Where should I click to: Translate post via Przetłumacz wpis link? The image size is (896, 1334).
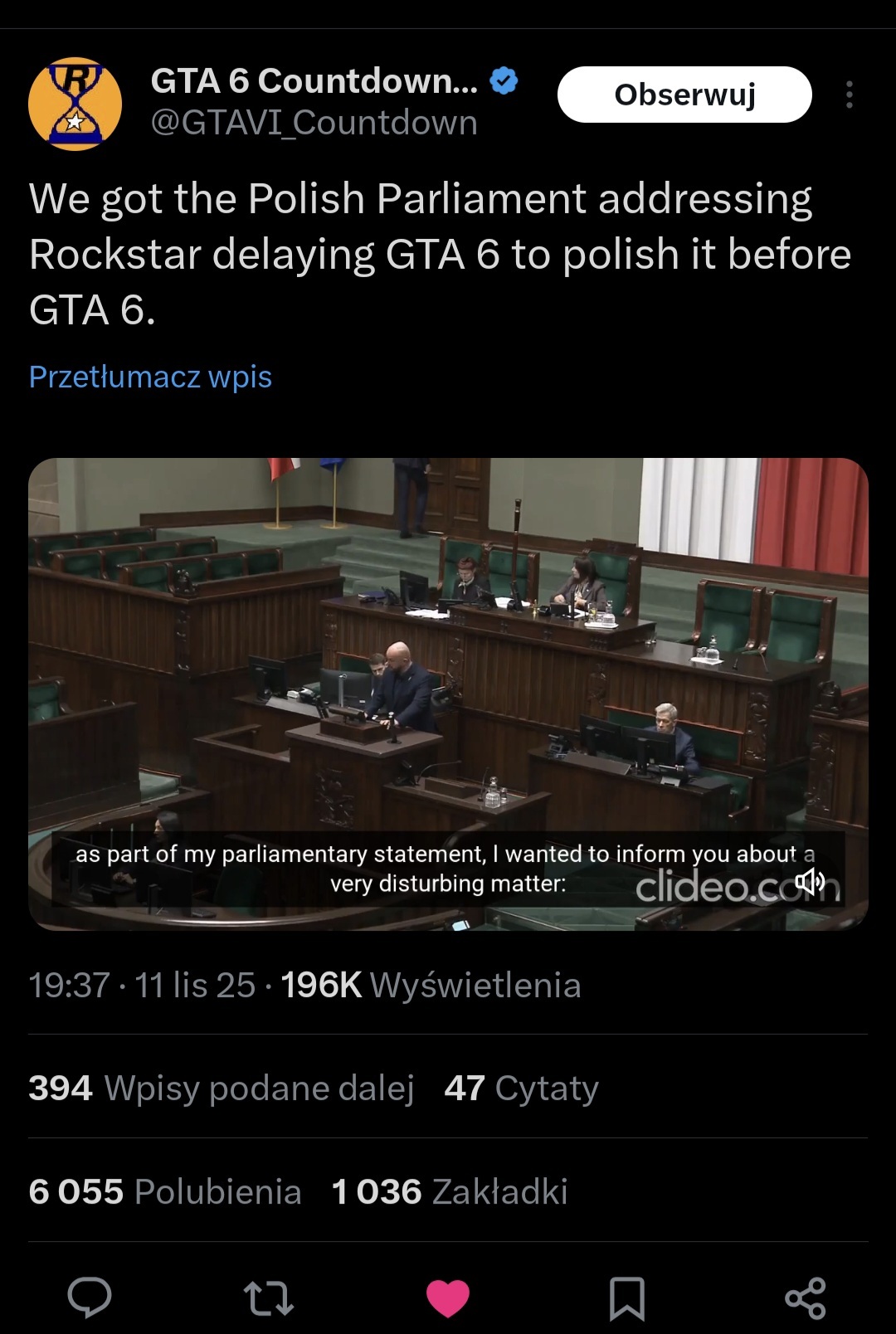[x=150, y=377]
